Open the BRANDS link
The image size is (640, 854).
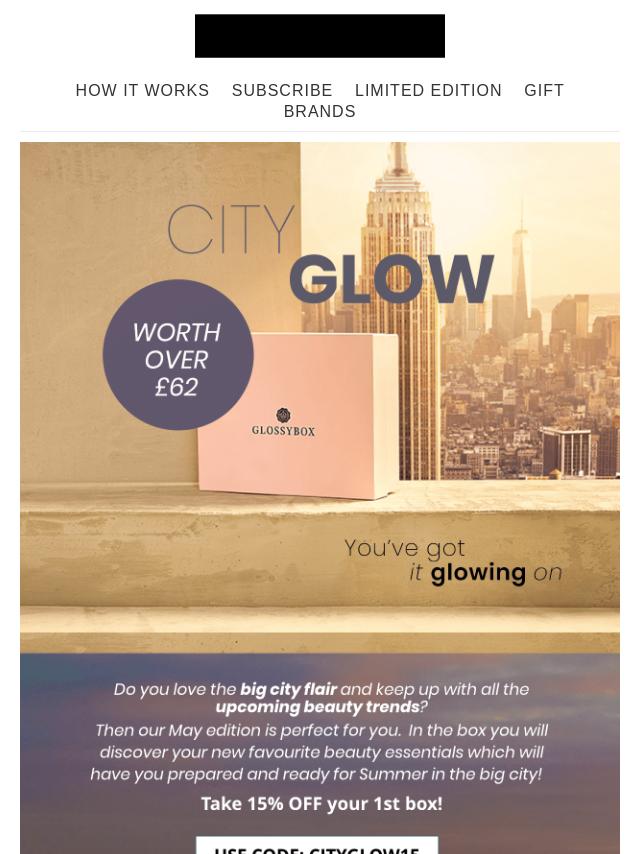(x=319, y=111)
